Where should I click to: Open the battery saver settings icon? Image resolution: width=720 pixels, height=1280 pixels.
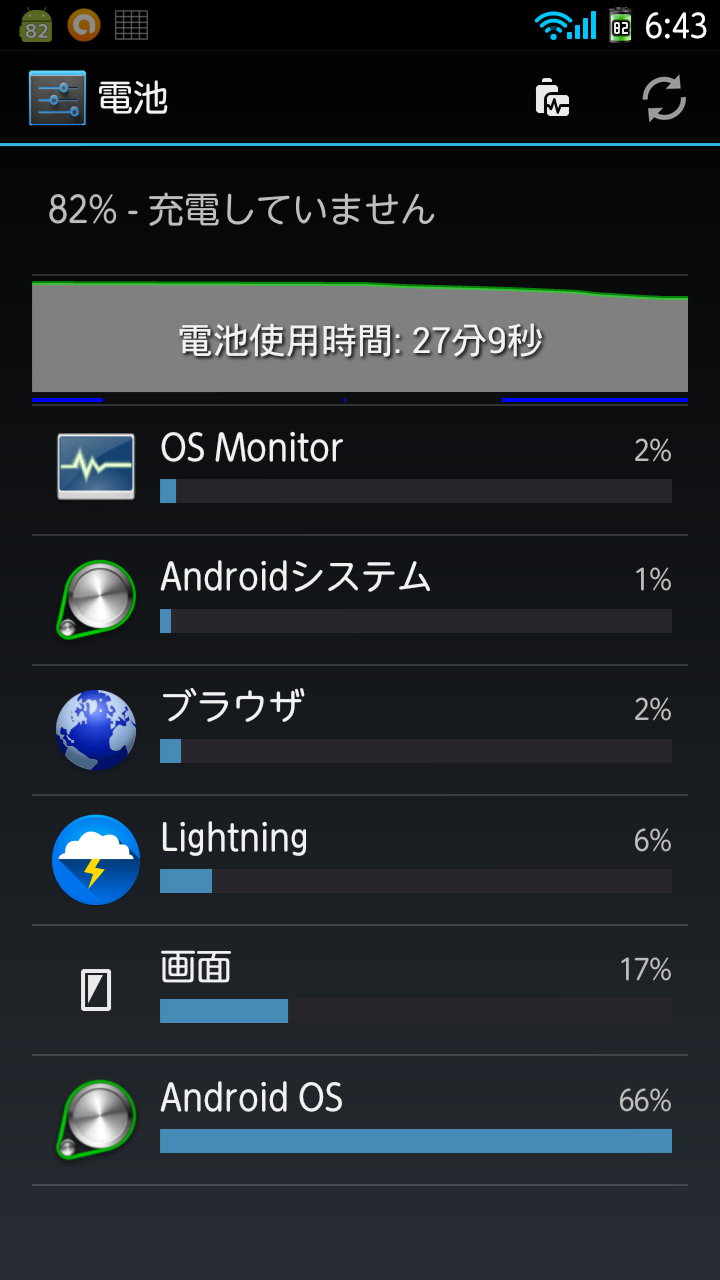552,99
